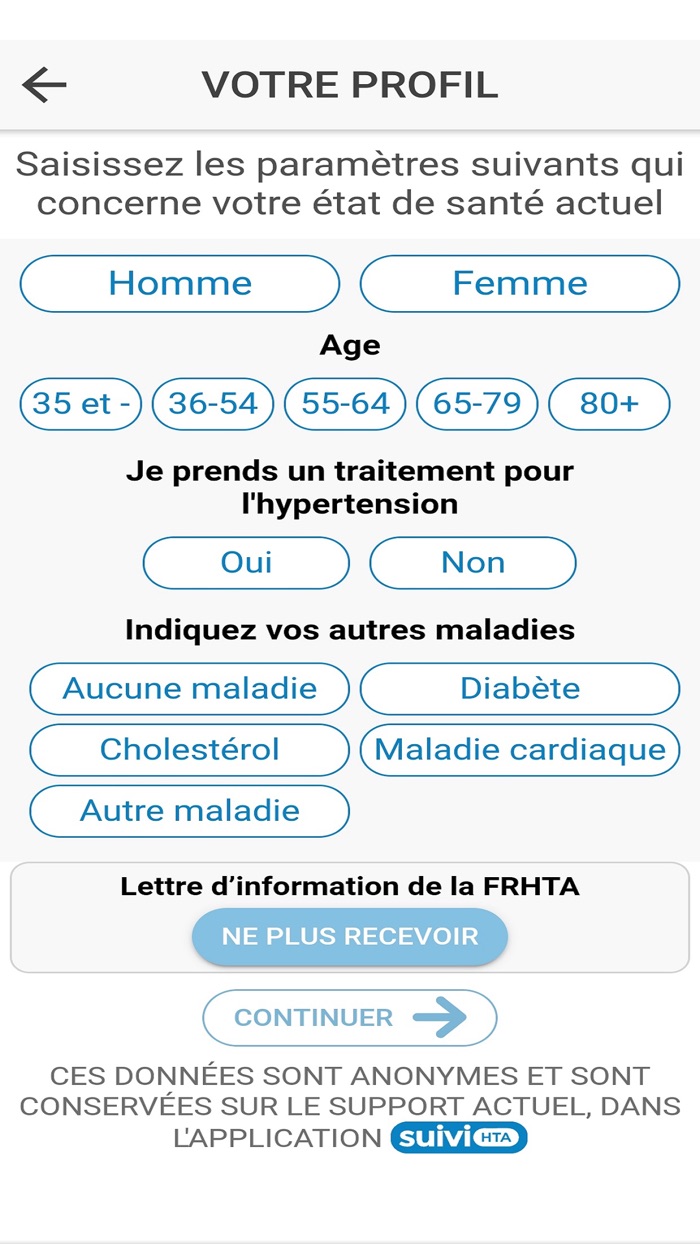Tap CONTINUER to proceed

coord(350,1018)
